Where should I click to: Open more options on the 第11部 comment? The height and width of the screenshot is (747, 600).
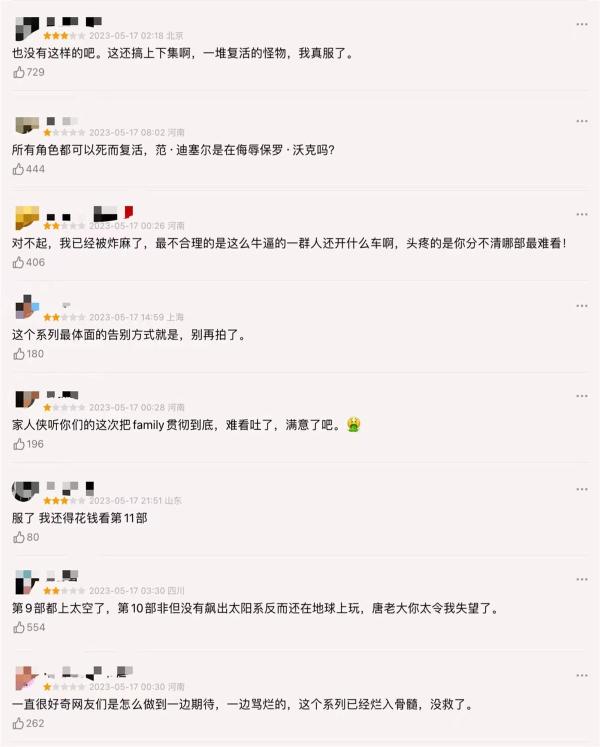click(582, 487)
